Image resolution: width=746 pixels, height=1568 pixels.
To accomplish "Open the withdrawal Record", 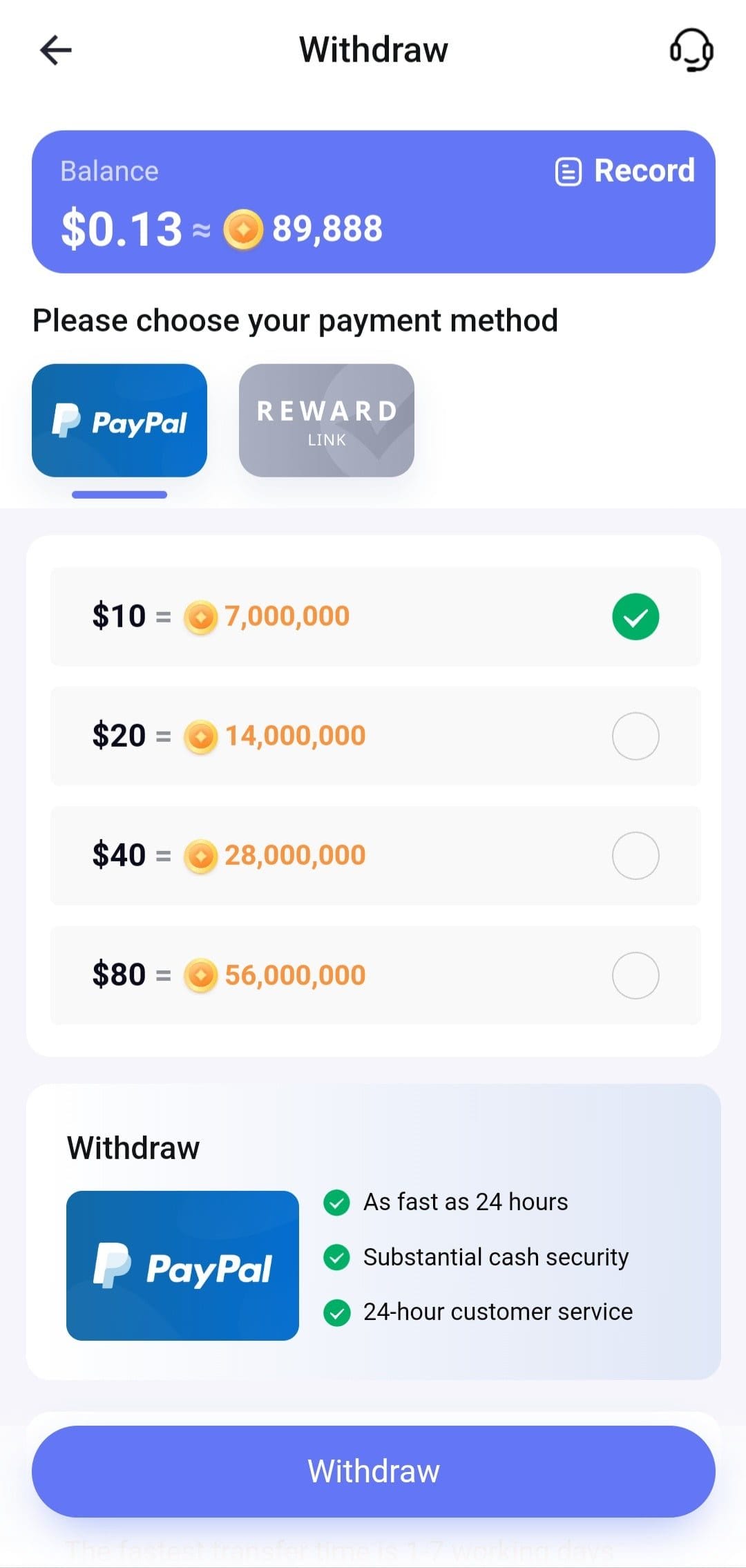I will 625,171.
